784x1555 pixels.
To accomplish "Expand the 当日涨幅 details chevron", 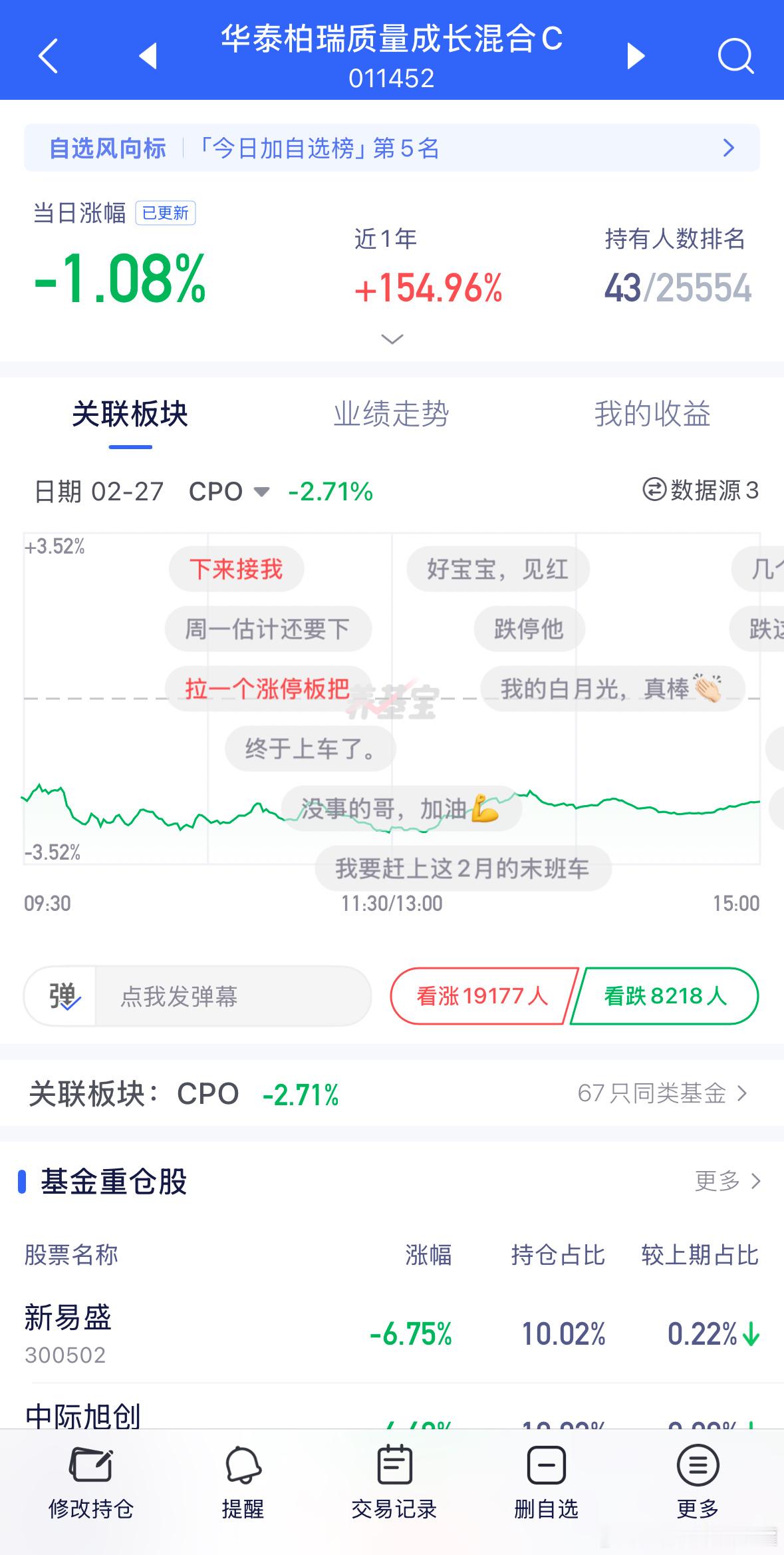I will click(x=392, y=339).
